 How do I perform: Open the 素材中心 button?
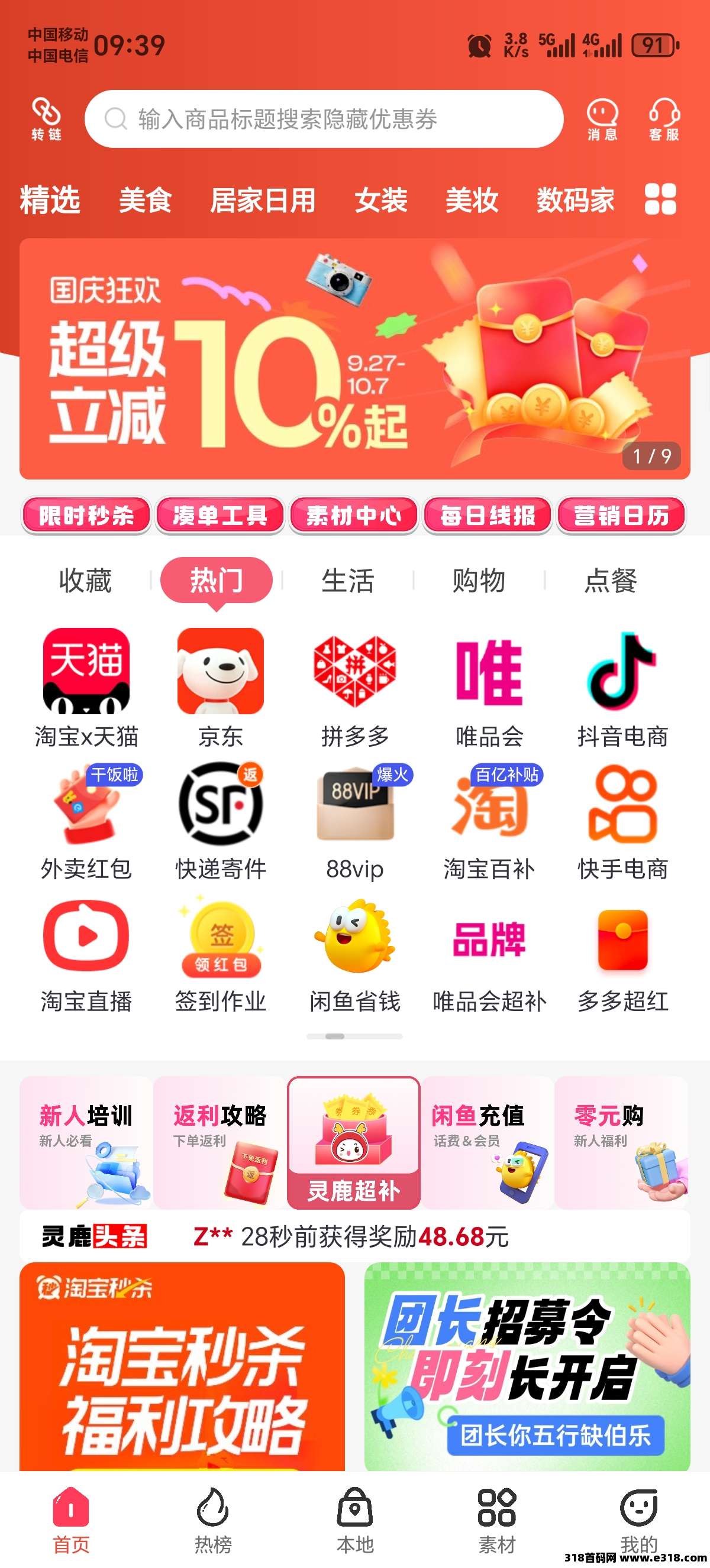pyautogui.click(x=354, y=516)
